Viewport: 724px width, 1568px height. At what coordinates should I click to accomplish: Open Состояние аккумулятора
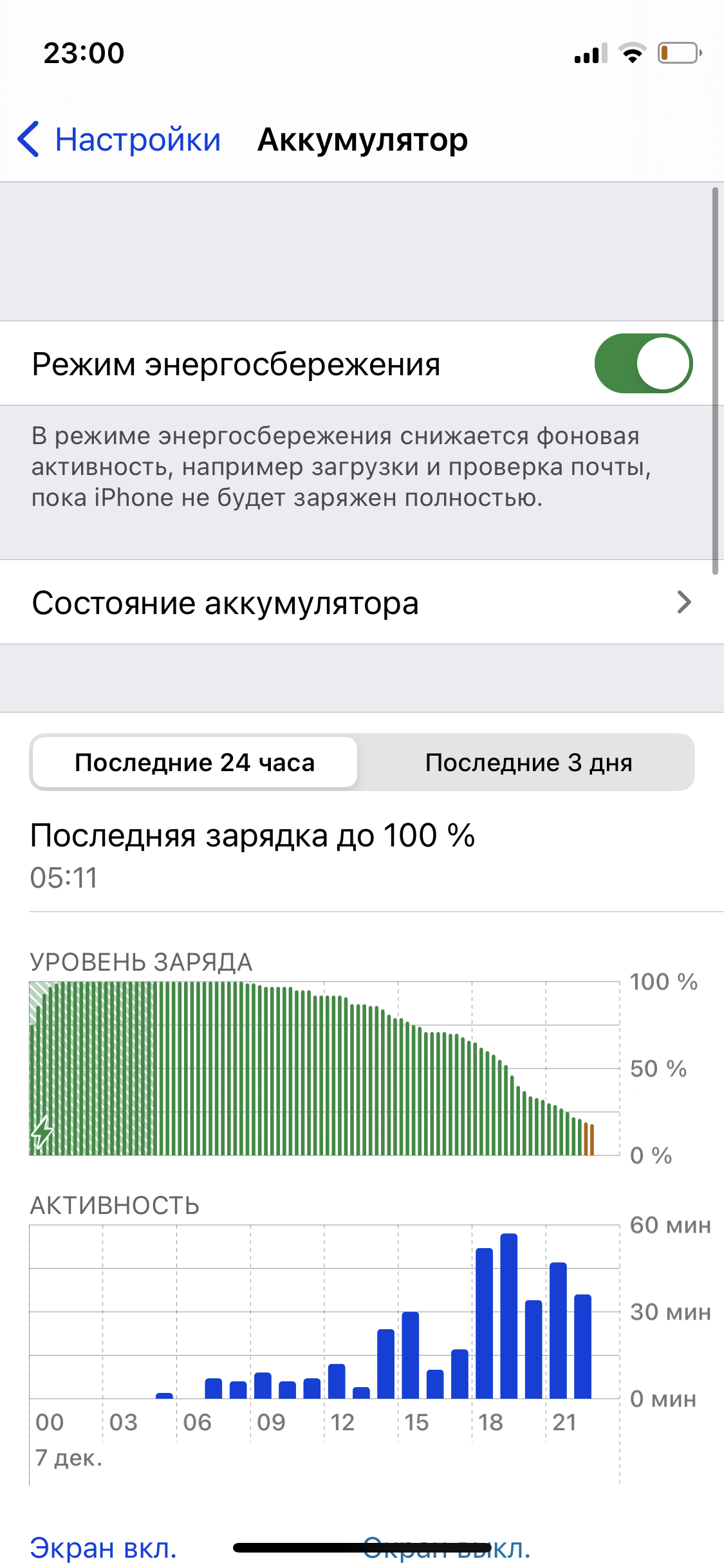(x=362, y=602)
